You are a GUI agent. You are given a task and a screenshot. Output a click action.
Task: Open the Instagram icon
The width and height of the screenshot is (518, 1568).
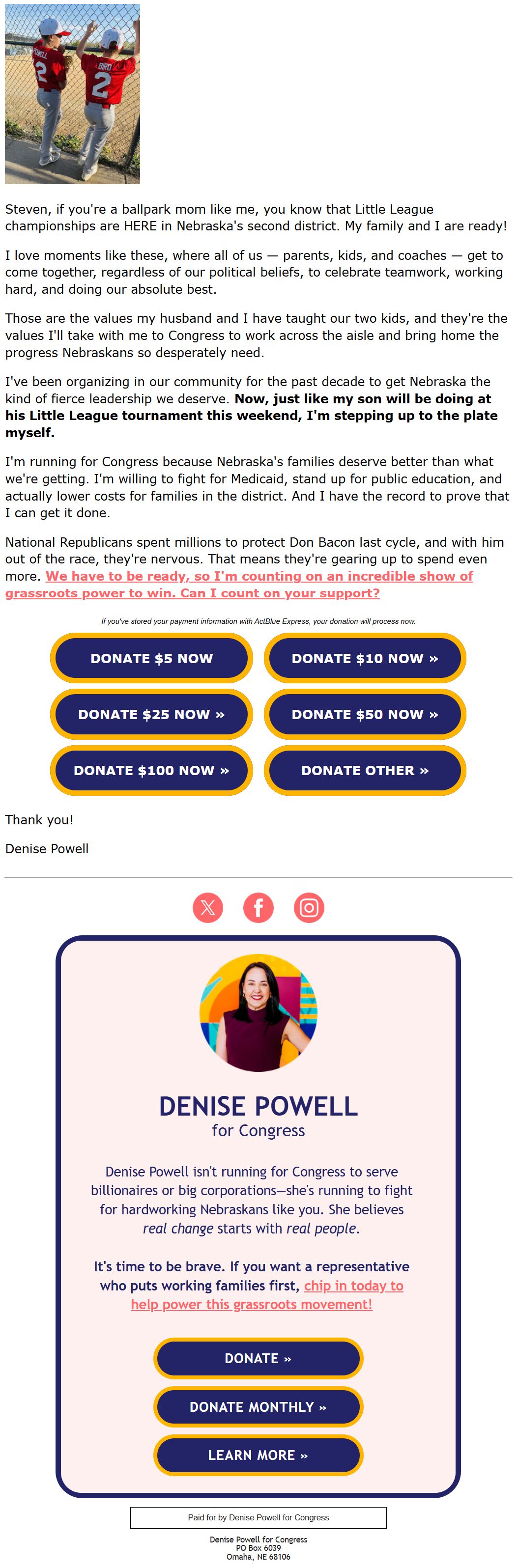[x=309, y=908]
